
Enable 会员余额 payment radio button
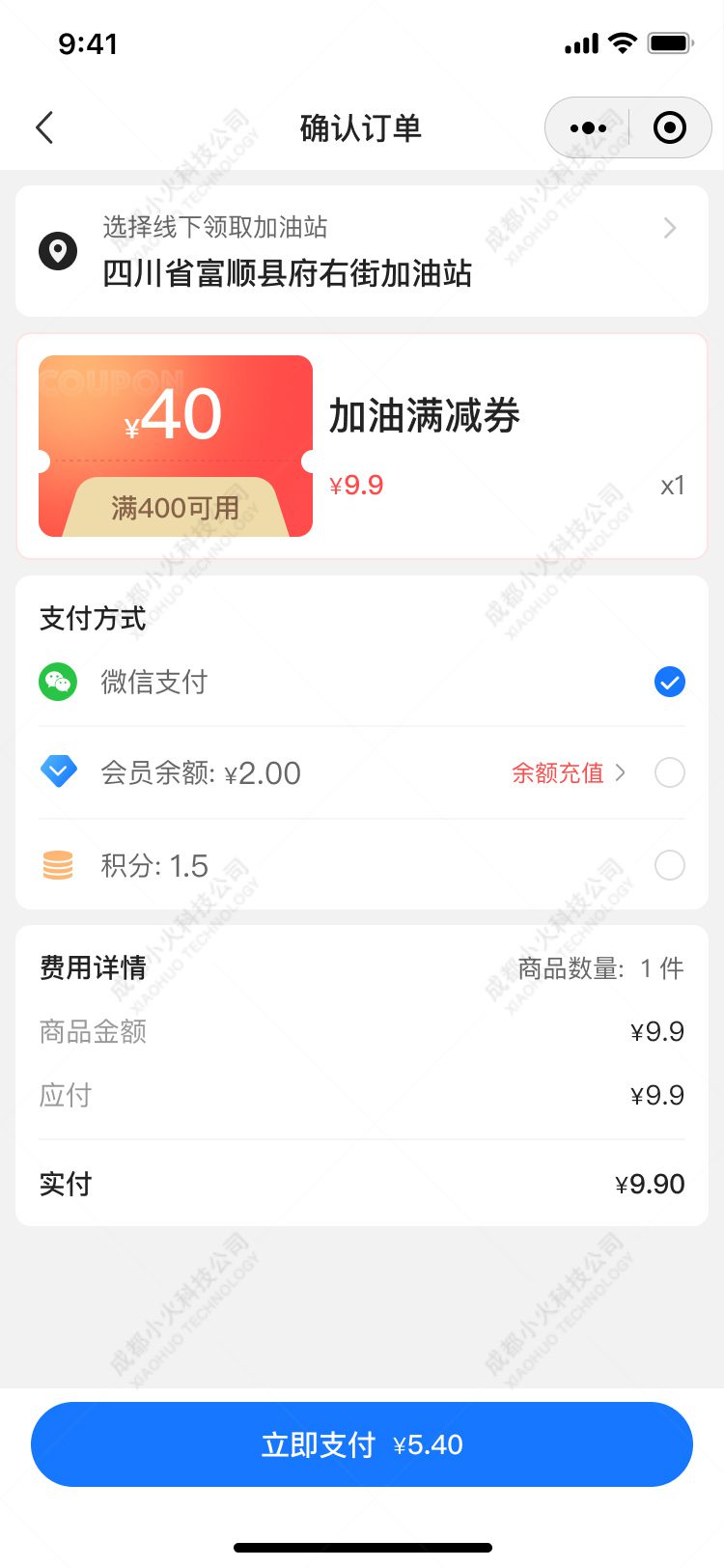(669, 772)
